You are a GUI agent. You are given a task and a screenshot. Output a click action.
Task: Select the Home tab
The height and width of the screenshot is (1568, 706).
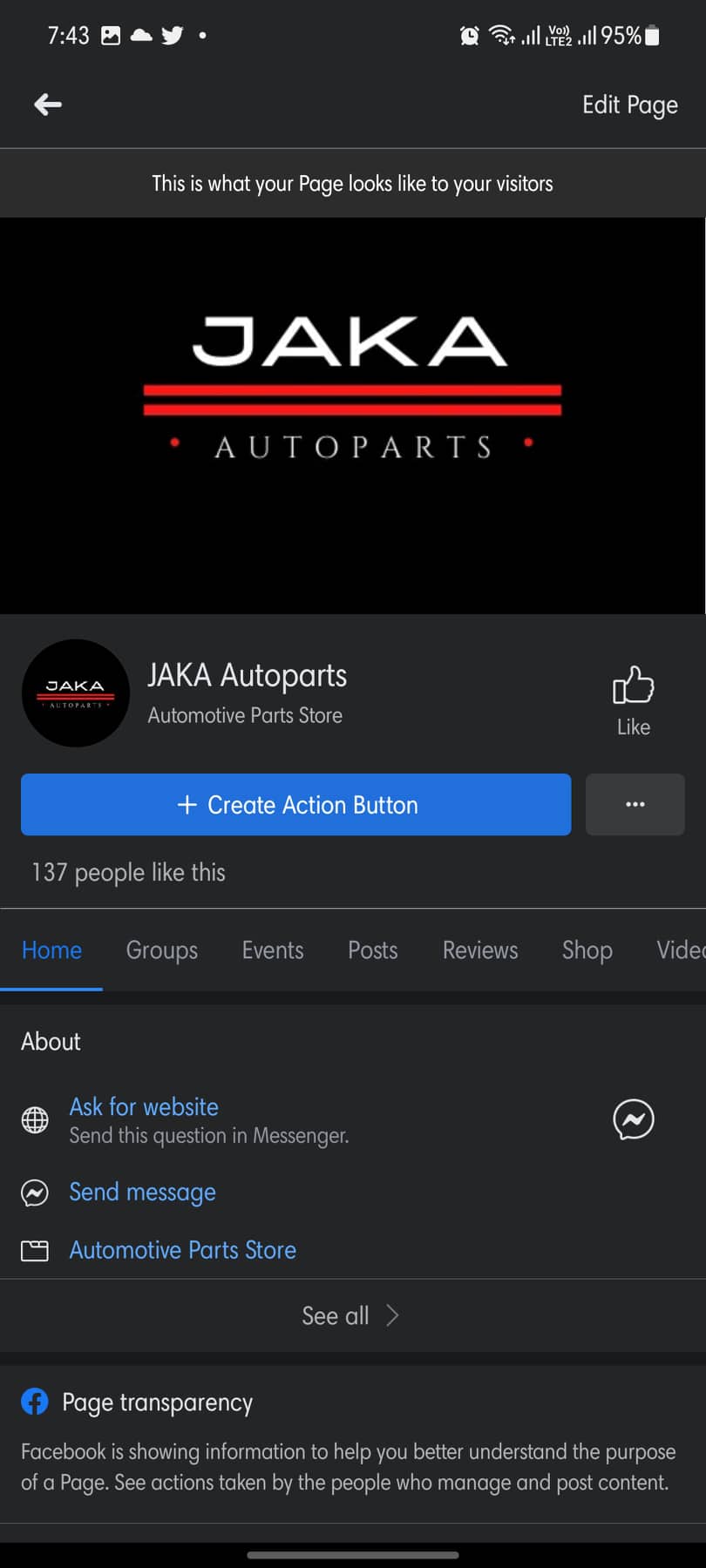click(51, 950)
